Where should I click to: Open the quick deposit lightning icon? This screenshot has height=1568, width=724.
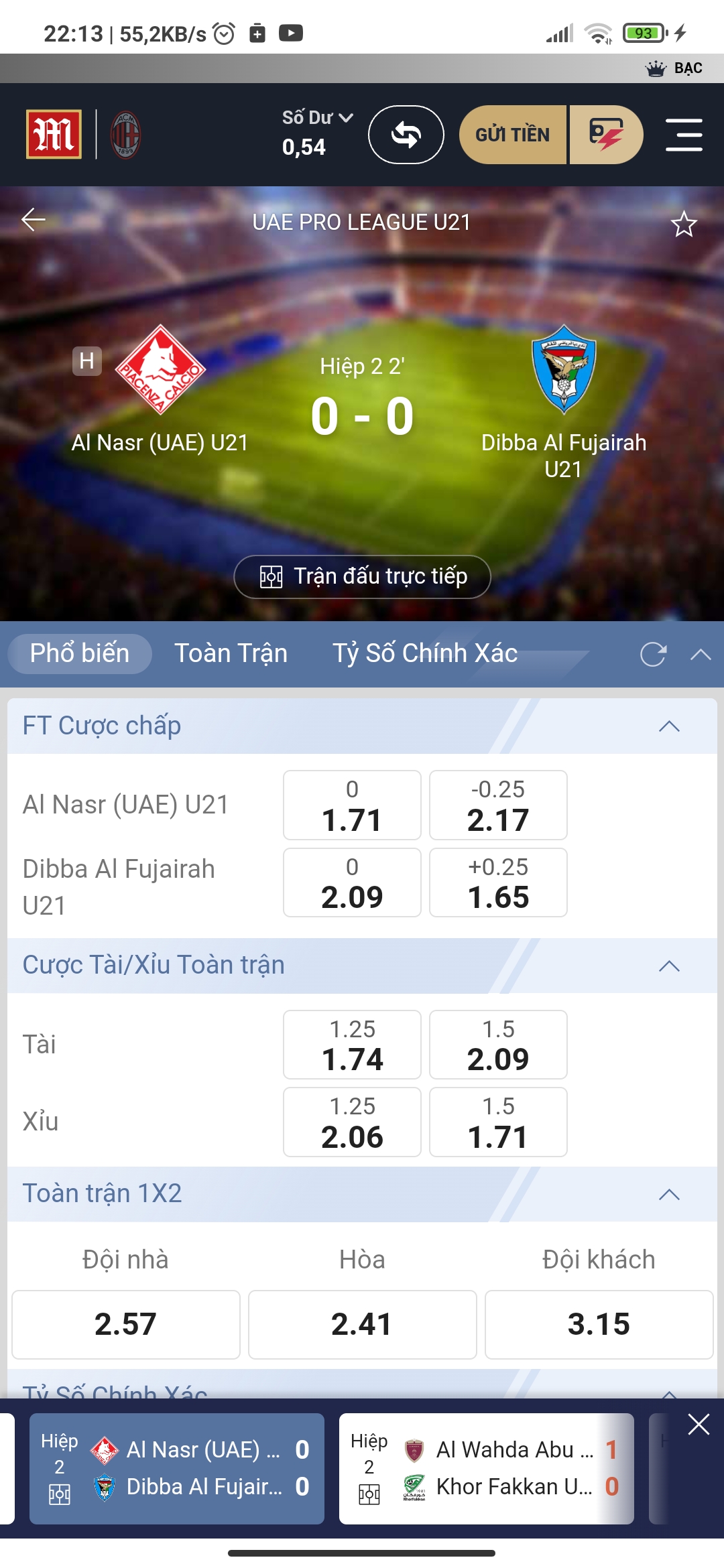tap(606, 135)
